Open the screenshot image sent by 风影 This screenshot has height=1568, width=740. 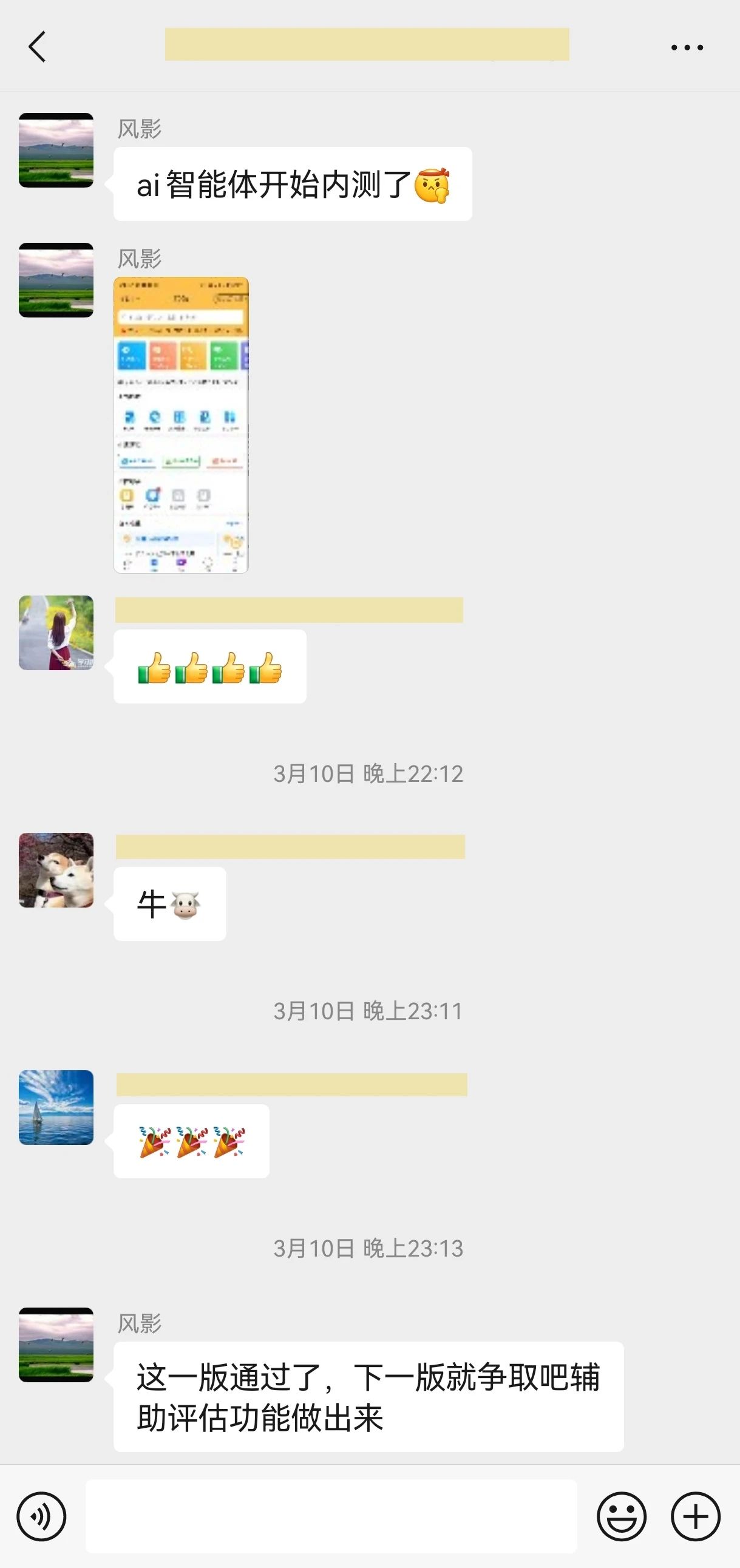[182, 425]
